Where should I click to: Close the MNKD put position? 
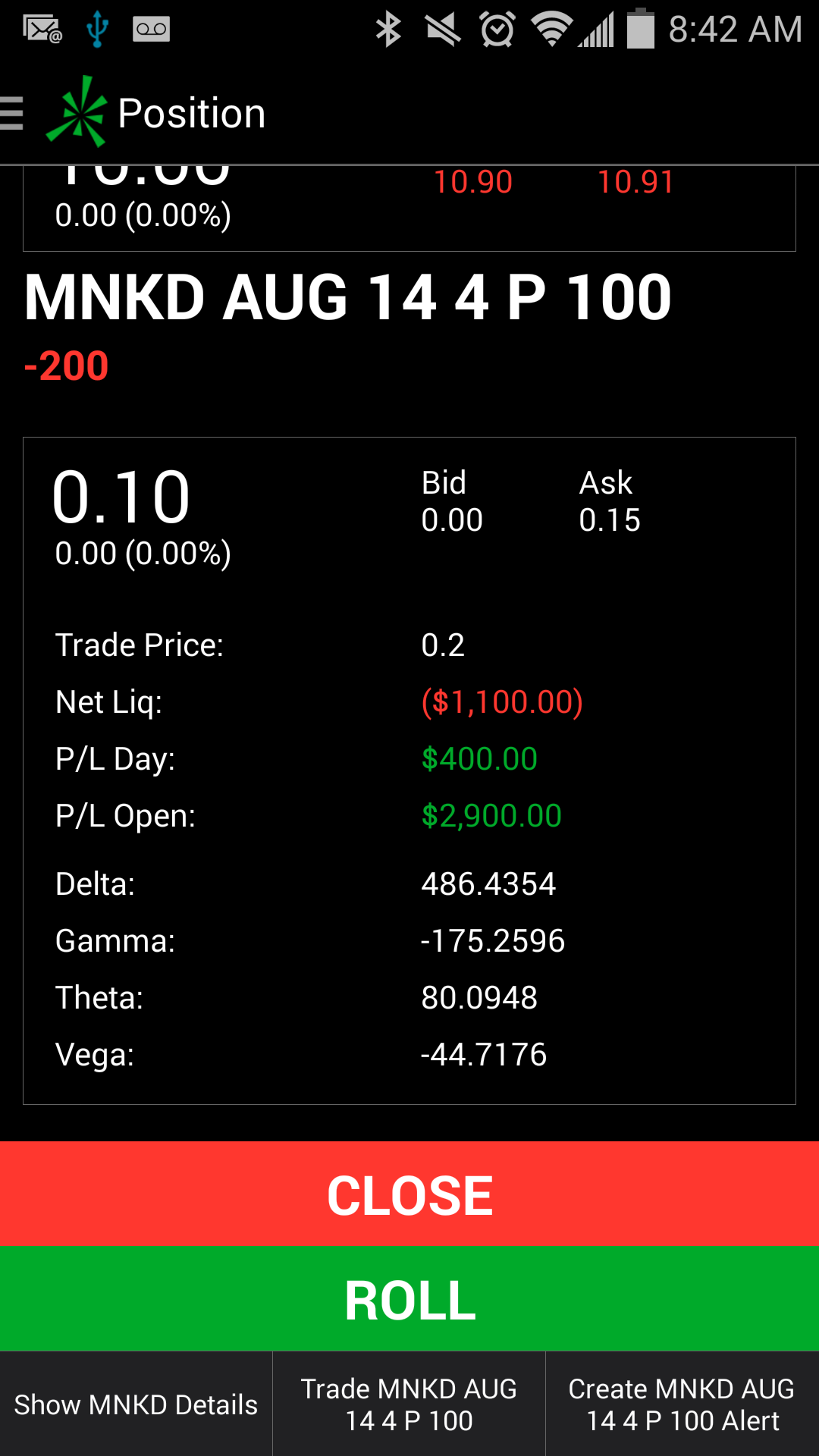click(x=409, y=1194)
